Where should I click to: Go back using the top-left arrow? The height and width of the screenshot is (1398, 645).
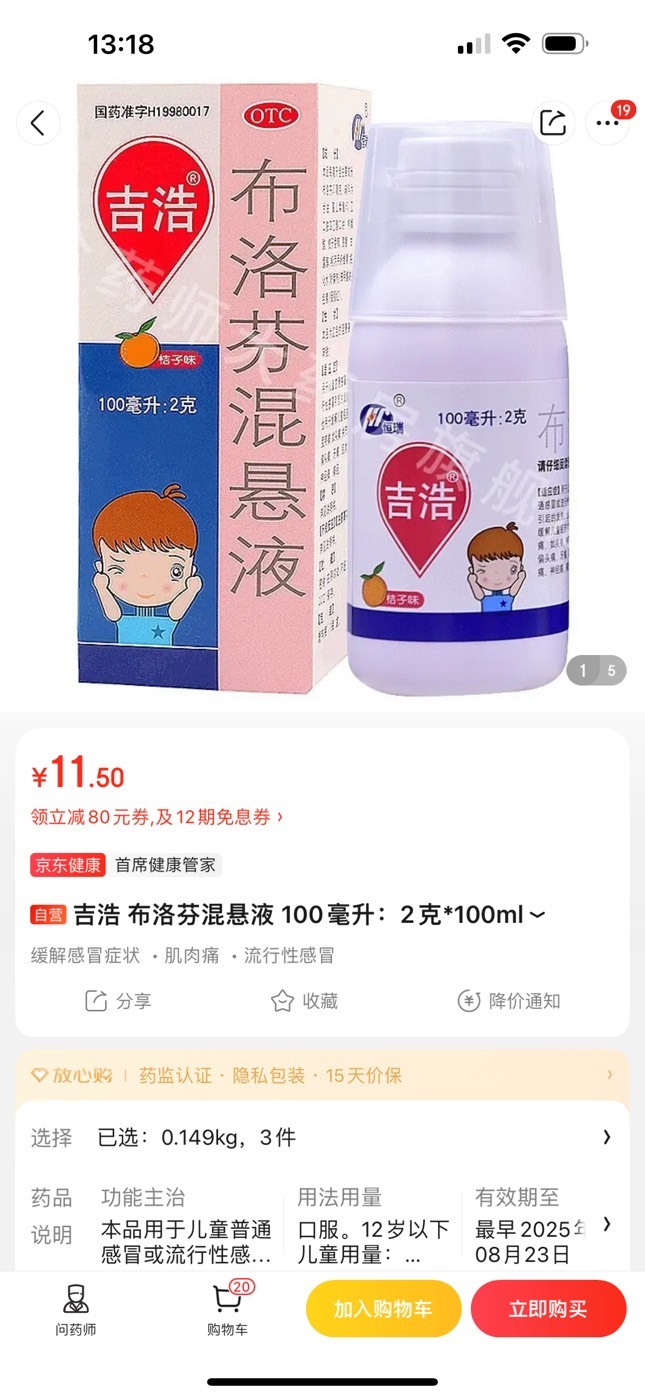pyautogui.click(x=38, y=123)
